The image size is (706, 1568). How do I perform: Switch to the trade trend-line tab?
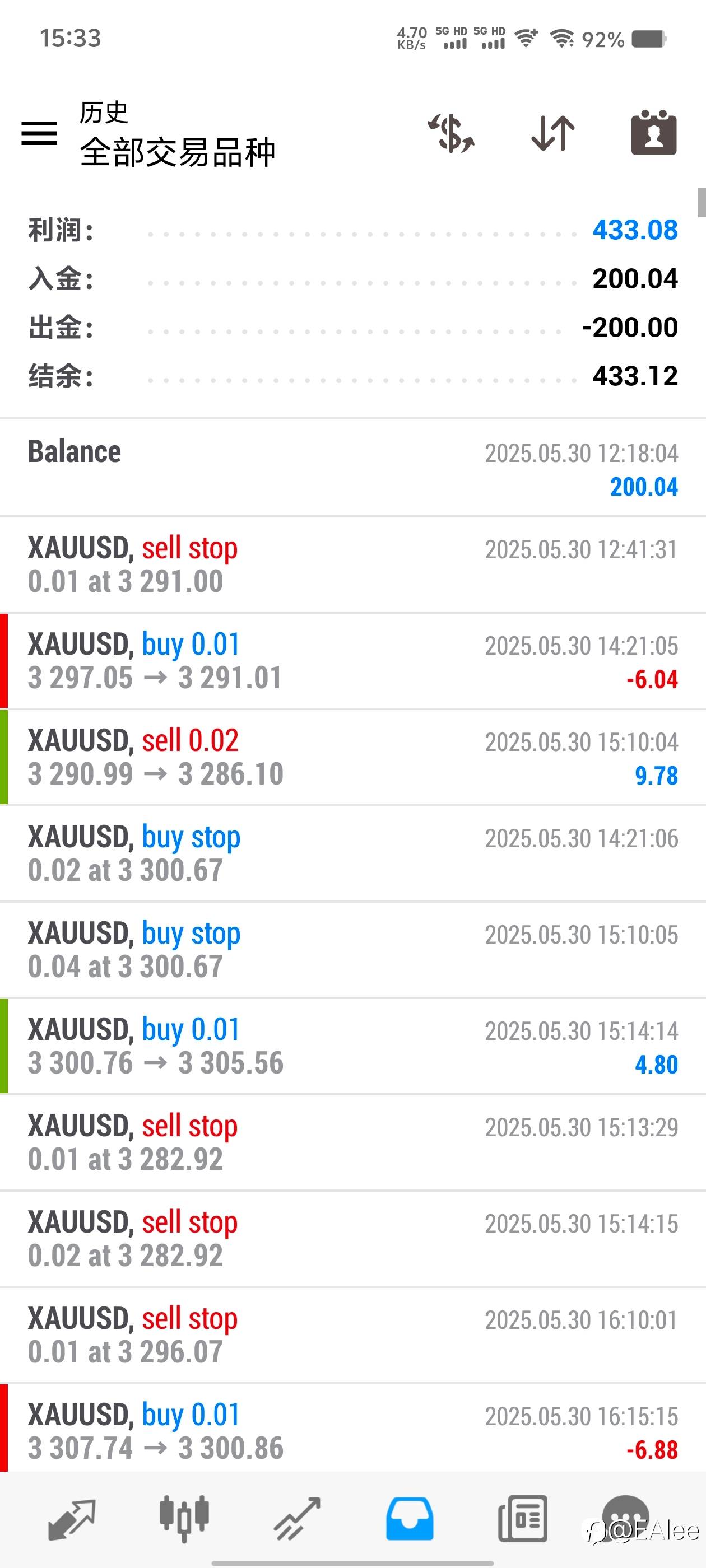(x=298, y=1519)
